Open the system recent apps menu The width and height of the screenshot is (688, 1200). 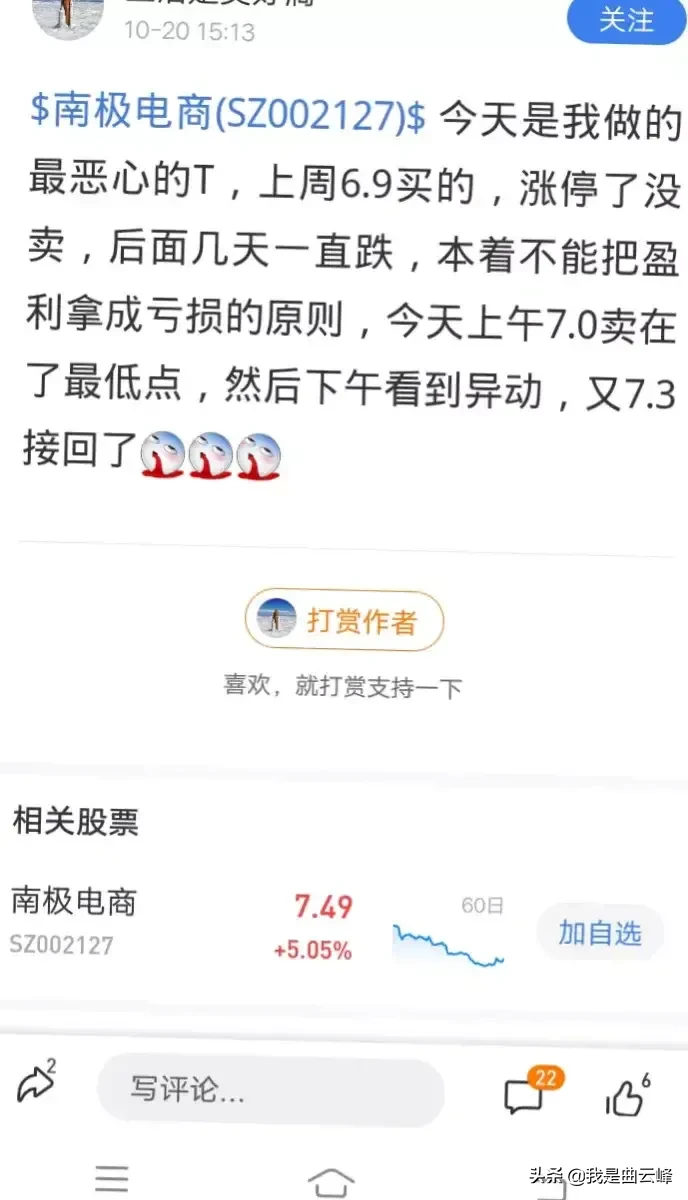click(111, 1180)
